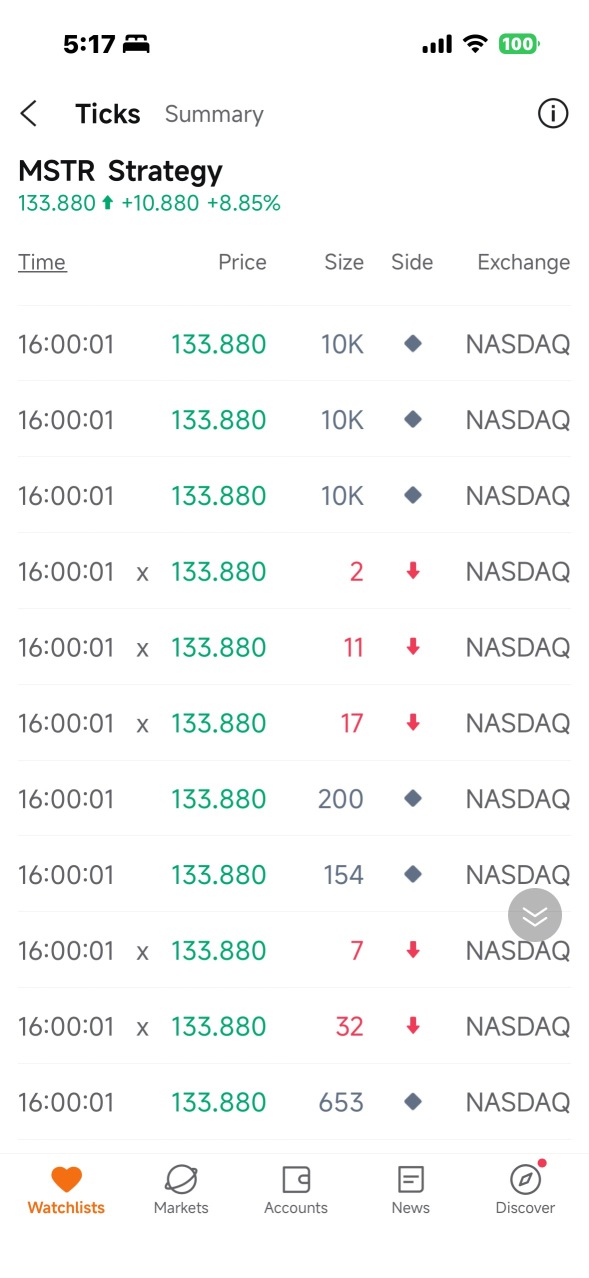589x1278 pixels.
Task: Go back using the arrow
Action: 29,114
